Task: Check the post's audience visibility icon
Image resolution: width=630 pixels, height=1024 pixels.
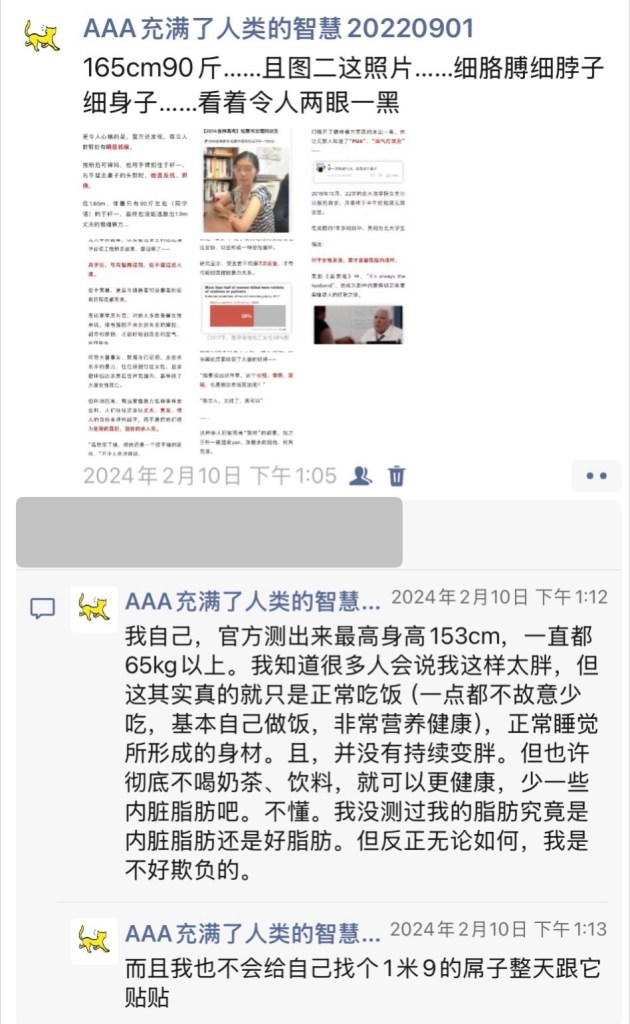Action: [360, 476]
